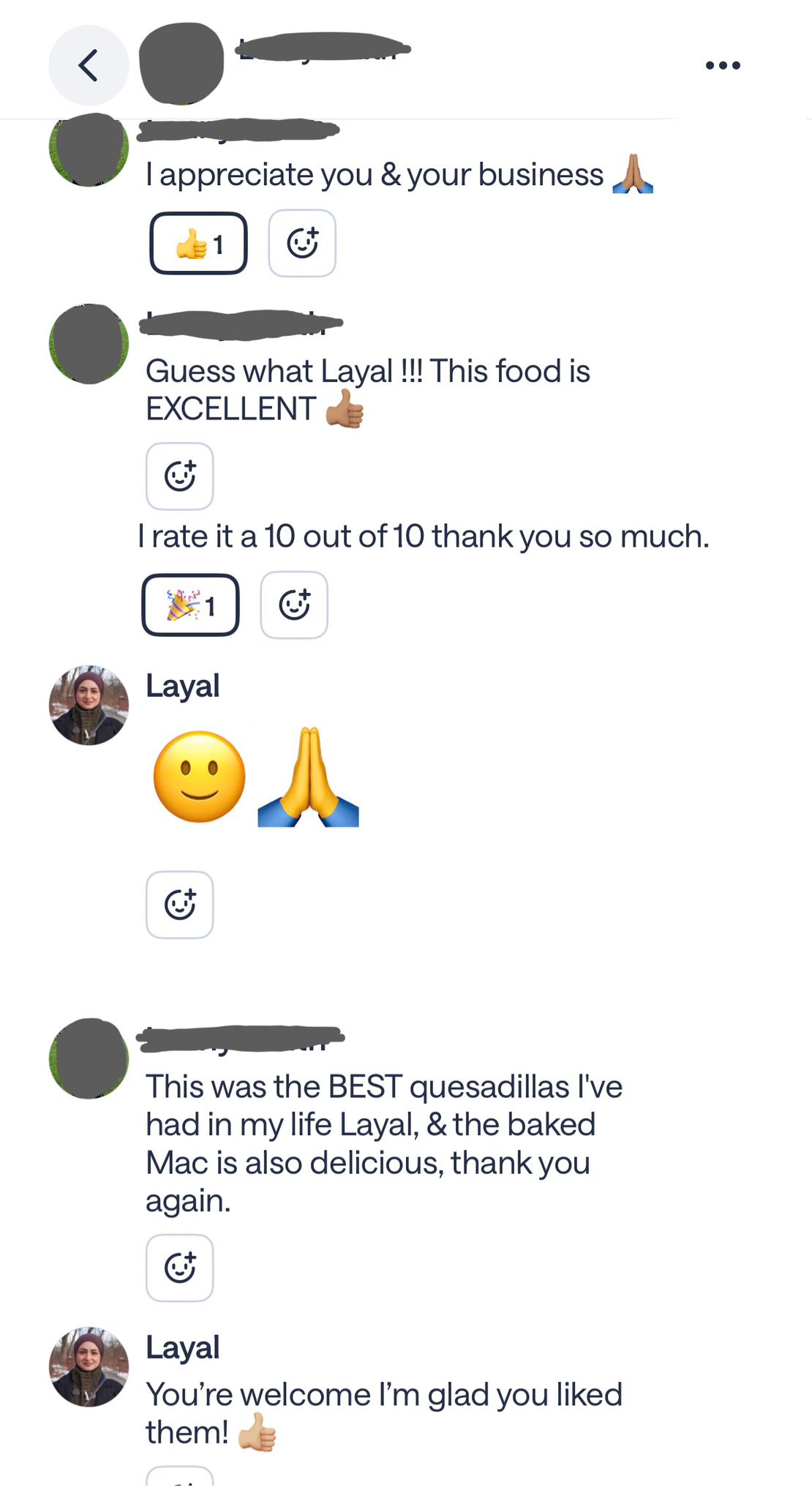Viewport: 812px width, 1499px height.
Task: Tap the back arrow to leave the chat
Action: [x=88, y=64]
